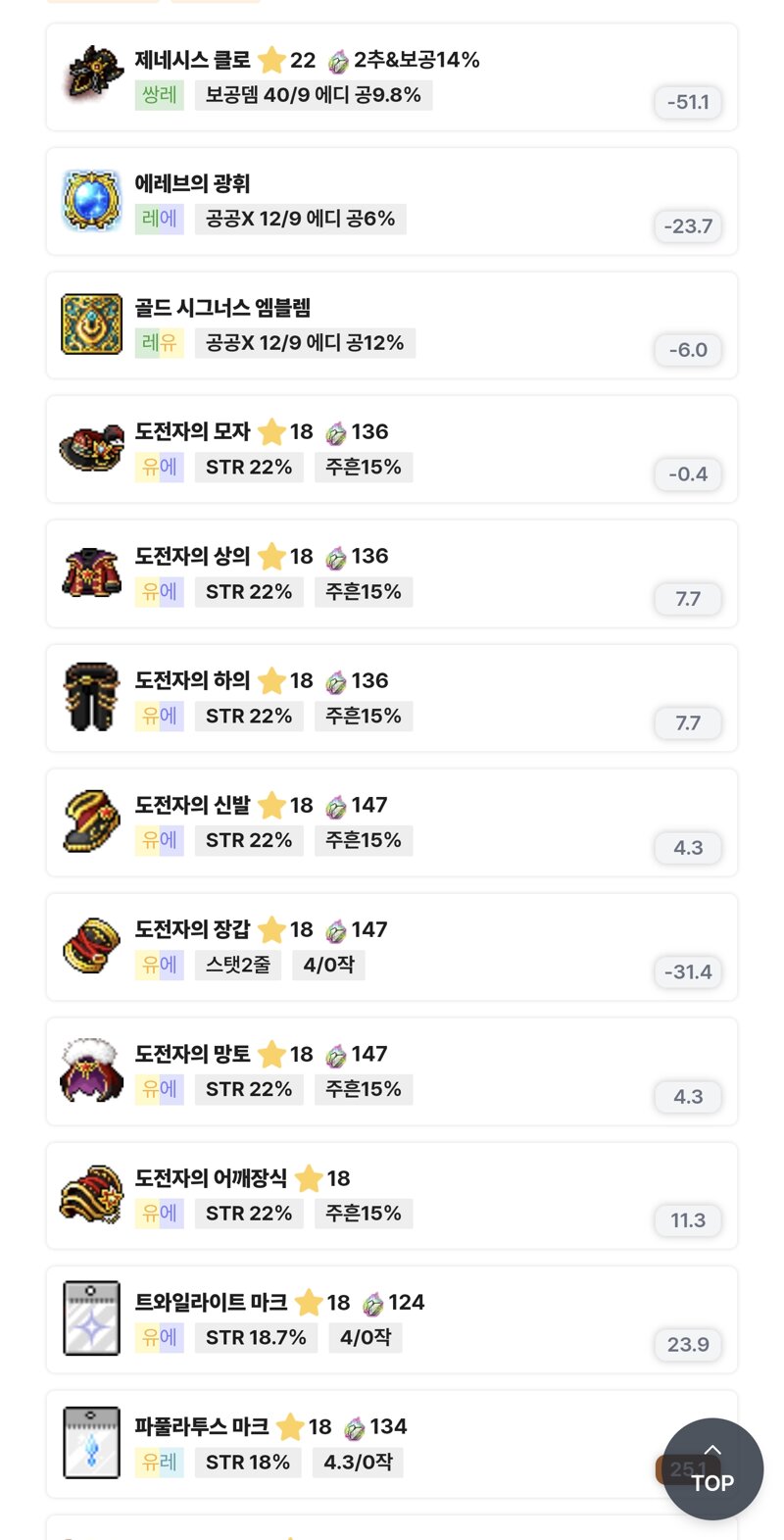View the 파풀라투스 마크 card
This screenshot has width=784, height=1540.
tap(392, 1444)
